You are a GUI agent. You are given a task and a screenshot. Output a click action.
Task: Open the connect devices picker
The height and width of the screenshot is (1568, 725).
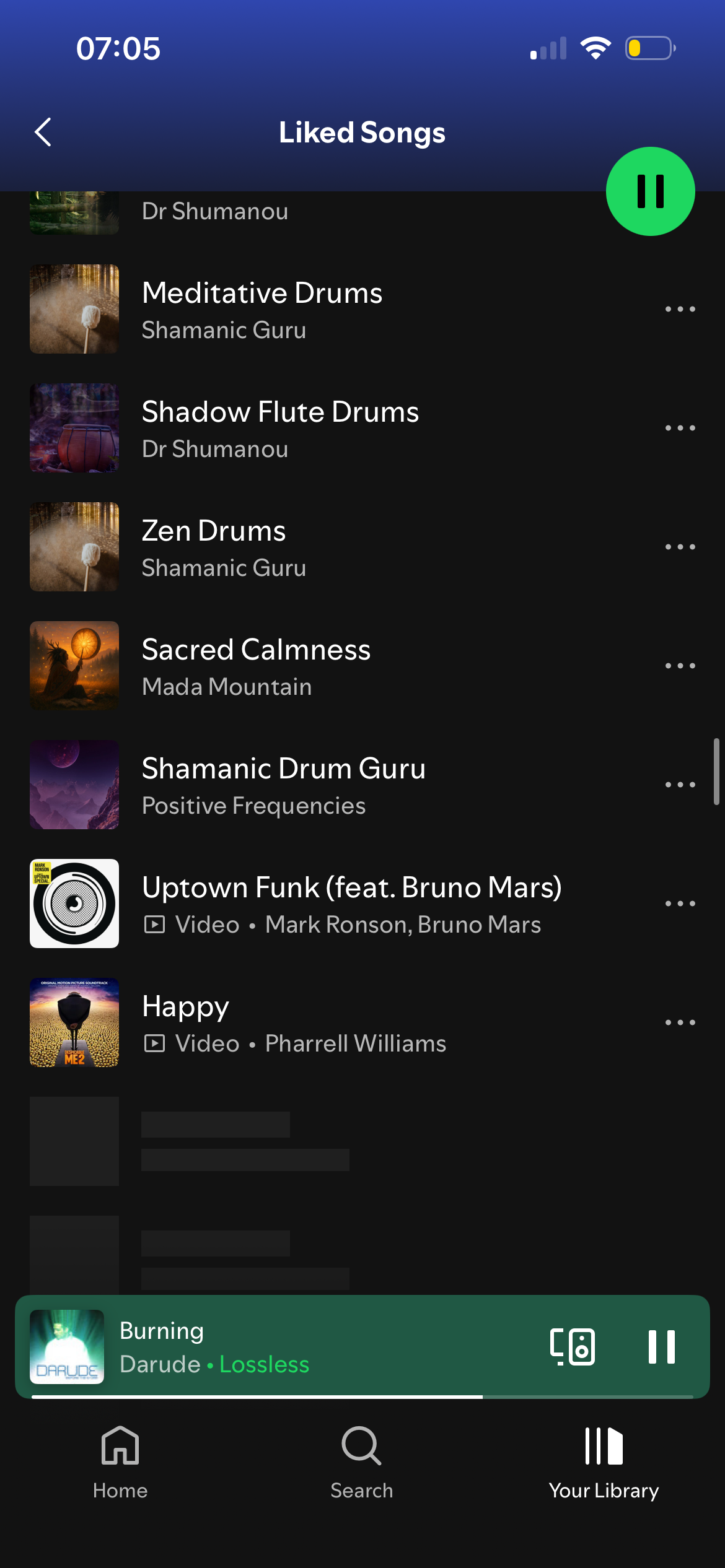coord(573,1346)
